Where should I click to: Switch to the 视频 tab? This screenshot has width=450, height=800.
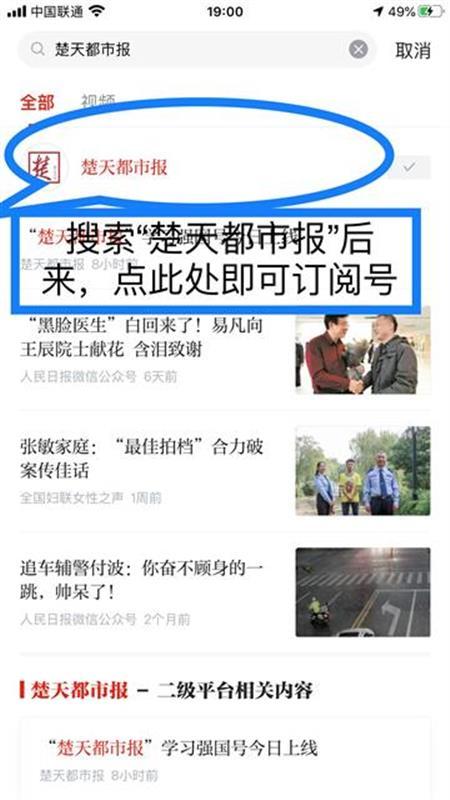tap(98, 102)
